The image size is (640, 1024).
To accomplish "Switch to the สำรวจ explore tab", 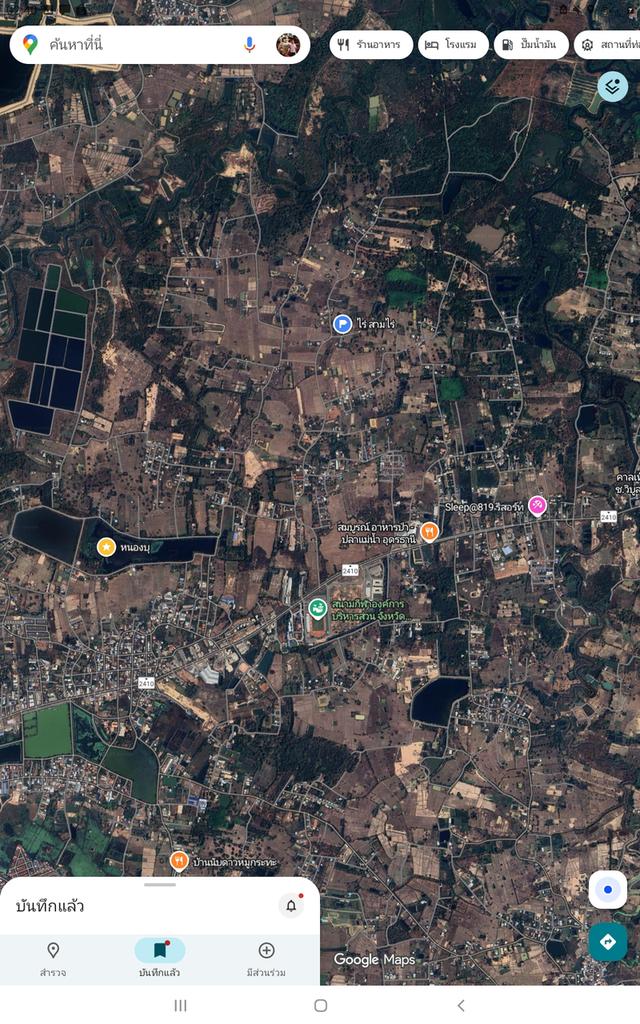I will coord(53,958).
